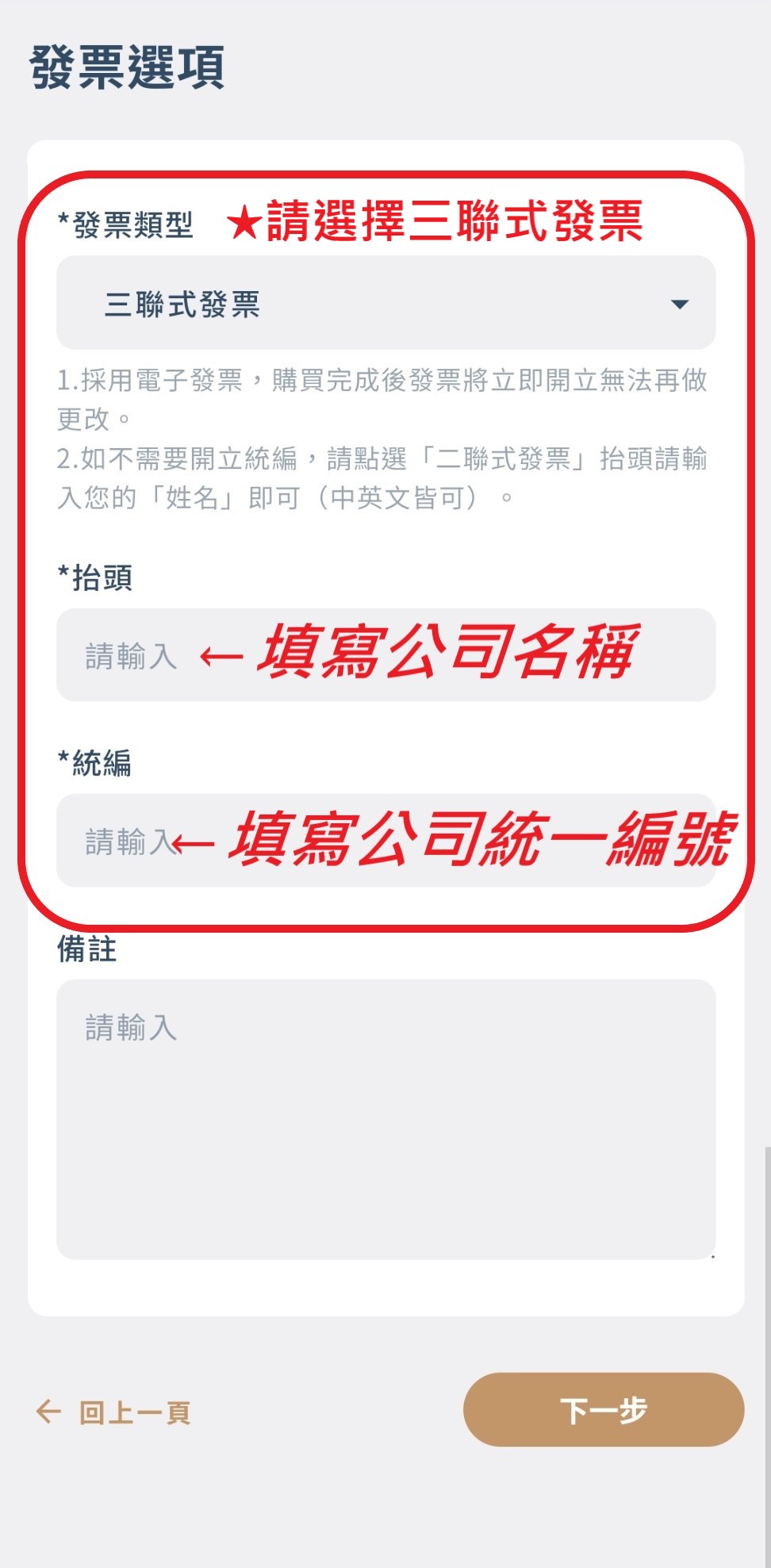Go back via 回上一頁
The height and width of the screenshot is (1568, 771).
(113, 1413)
